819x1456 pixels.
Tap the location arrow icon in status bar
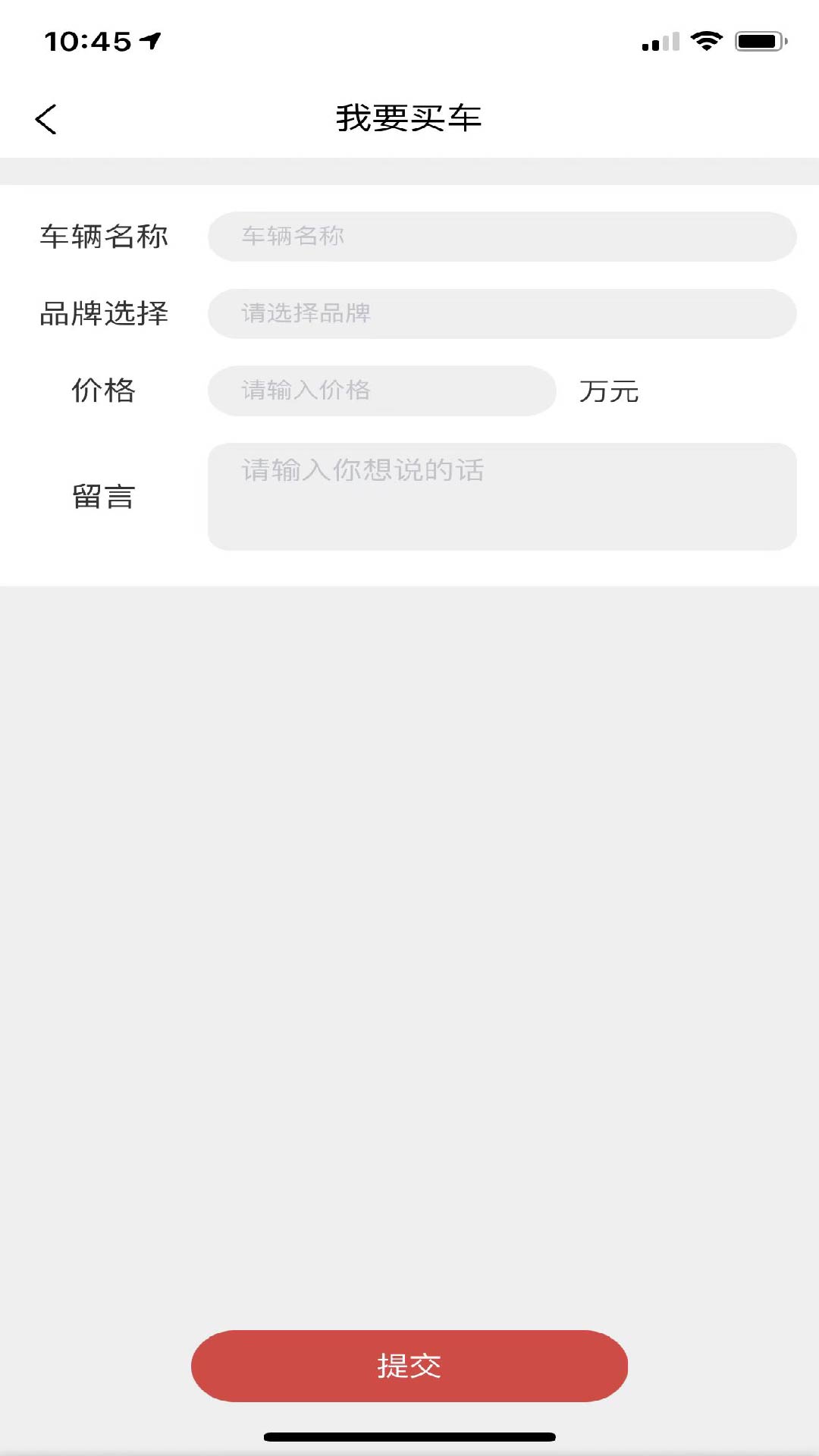(150, 39)
